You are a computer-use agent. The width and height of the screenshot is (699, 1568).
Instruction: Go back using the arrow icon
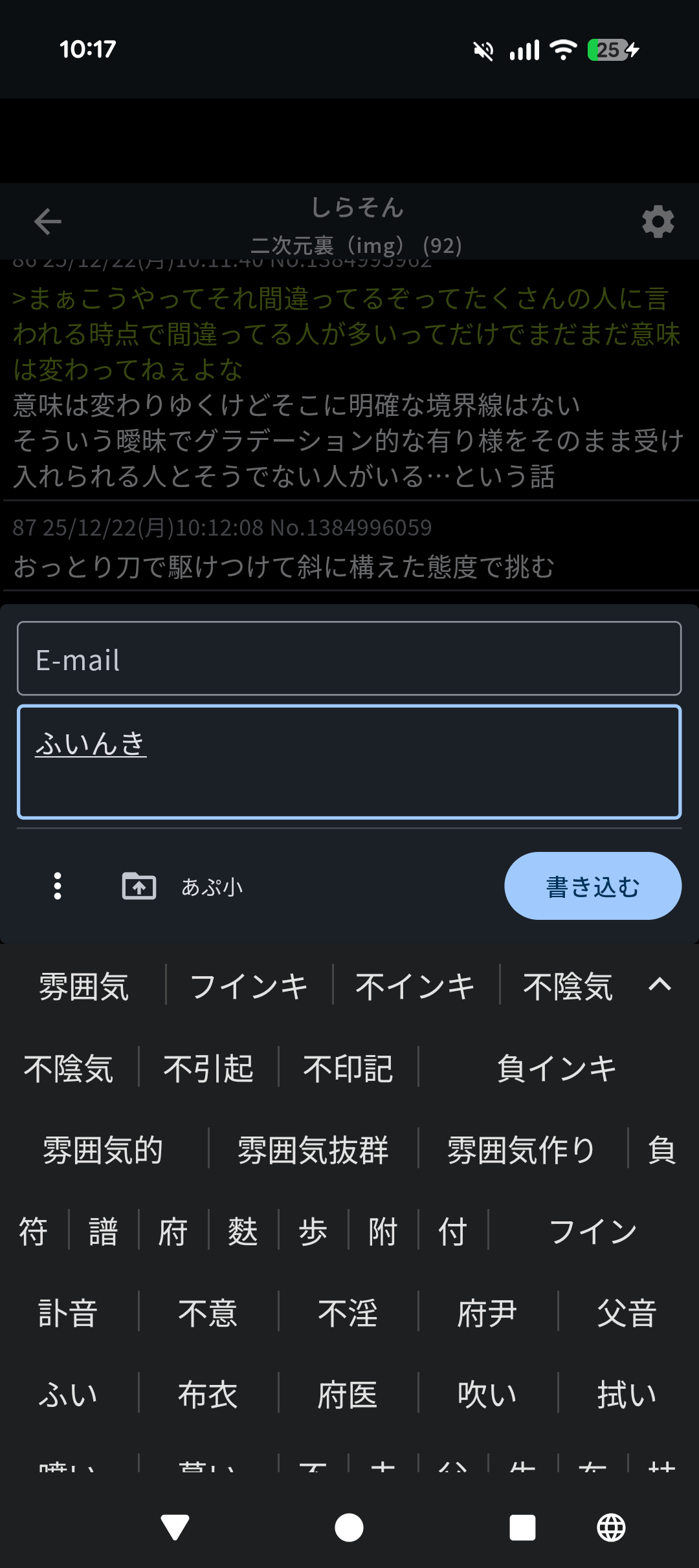click(47, 221)
